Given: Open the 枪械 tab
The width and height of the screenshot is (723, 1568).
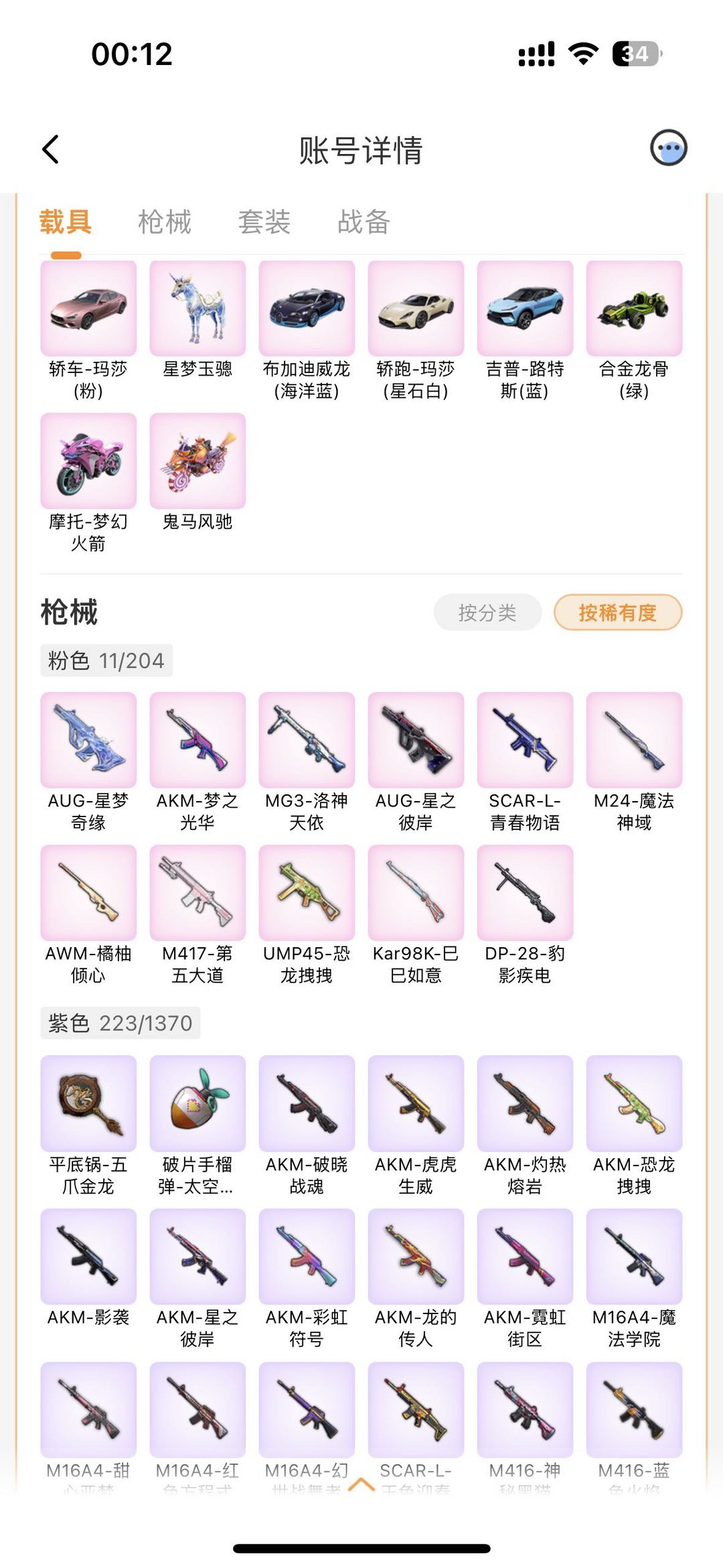Looking at the screenshot, I should click(x=165, y=222).
